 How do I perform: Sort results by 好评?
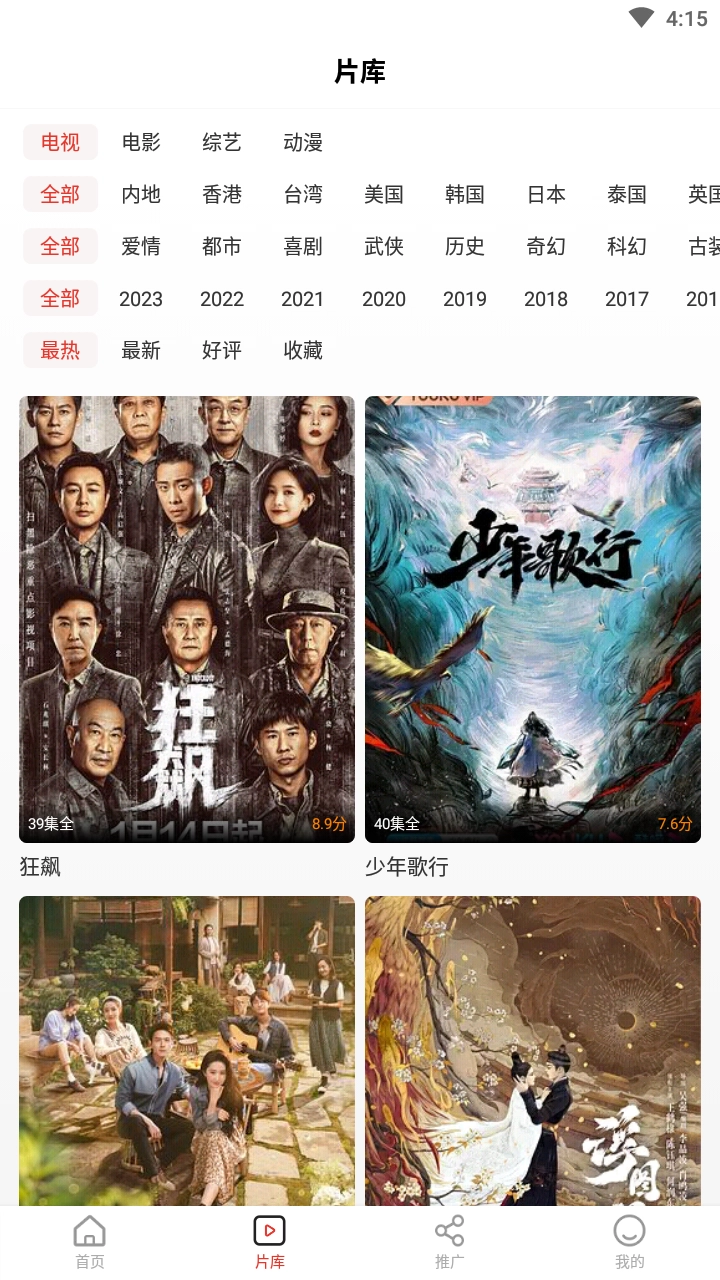pos(221,350)
